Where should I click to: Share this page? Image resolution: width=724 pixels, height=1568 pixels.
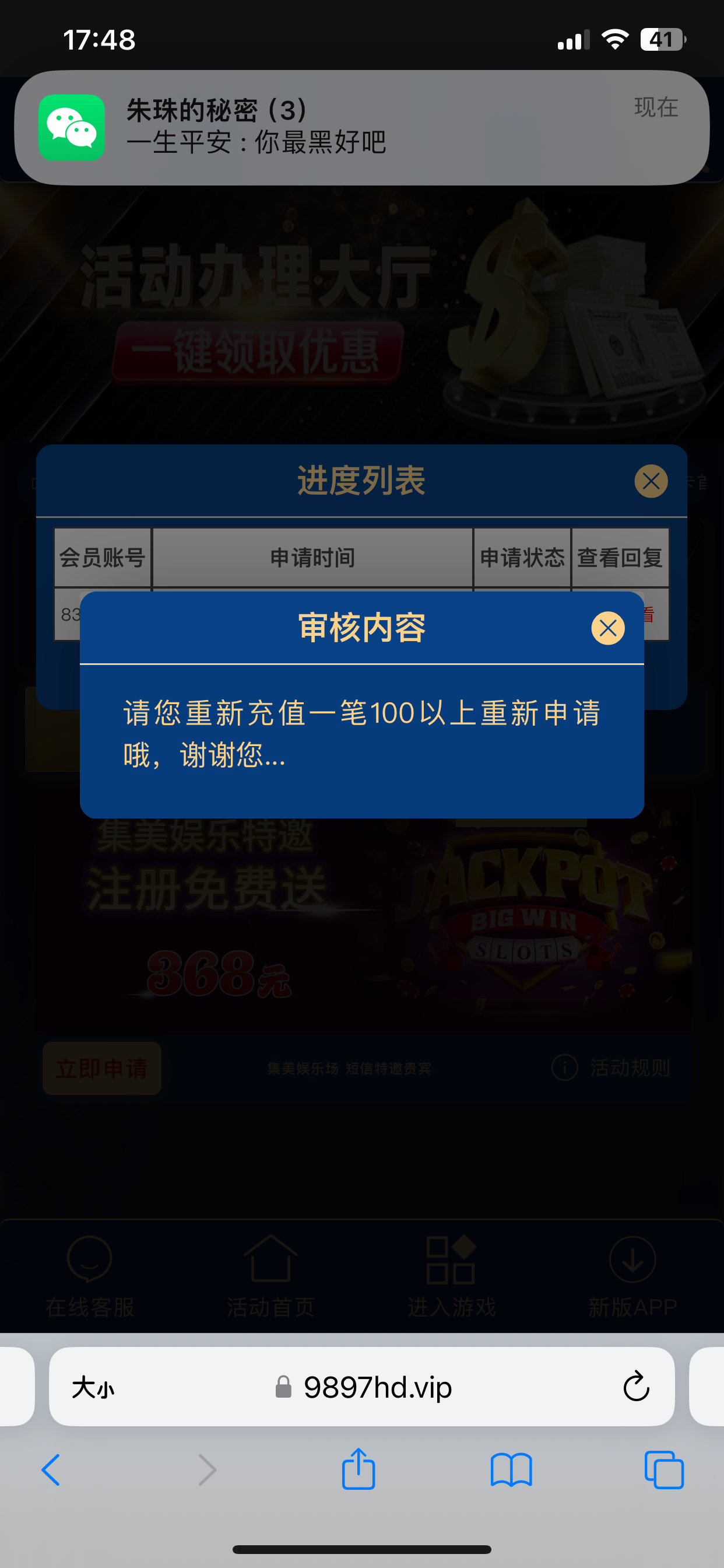click(359, 1470)
